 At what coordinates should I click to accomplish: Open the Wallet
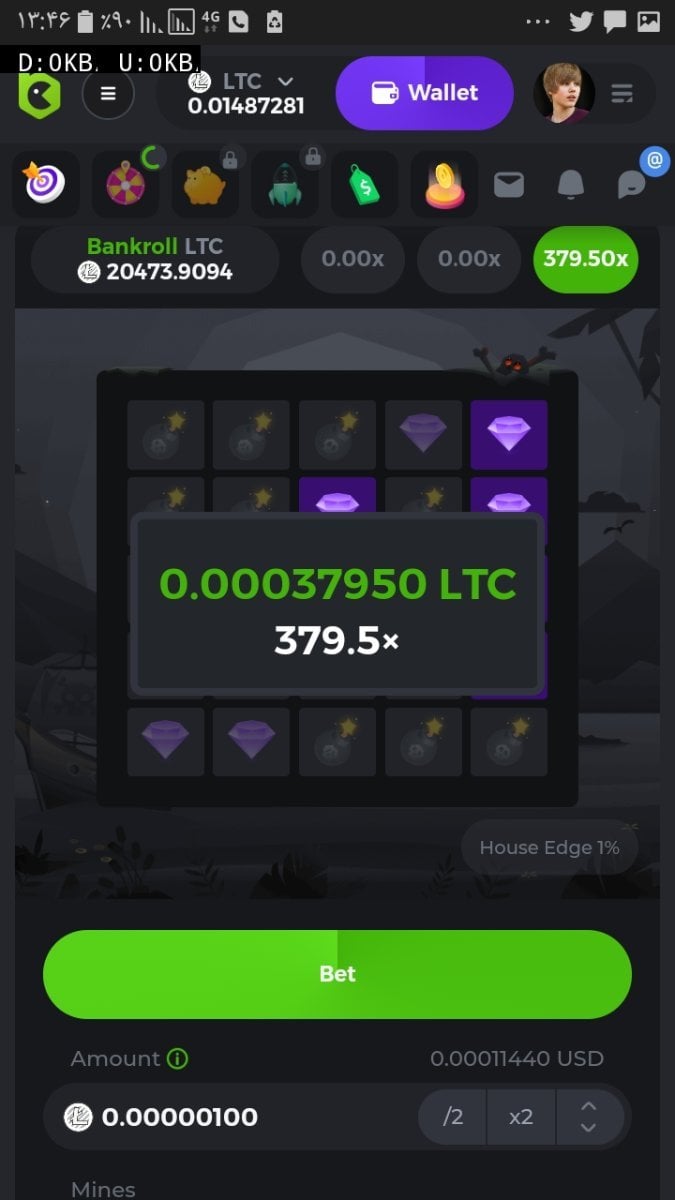pyautogui.click(x=424, y=93)
